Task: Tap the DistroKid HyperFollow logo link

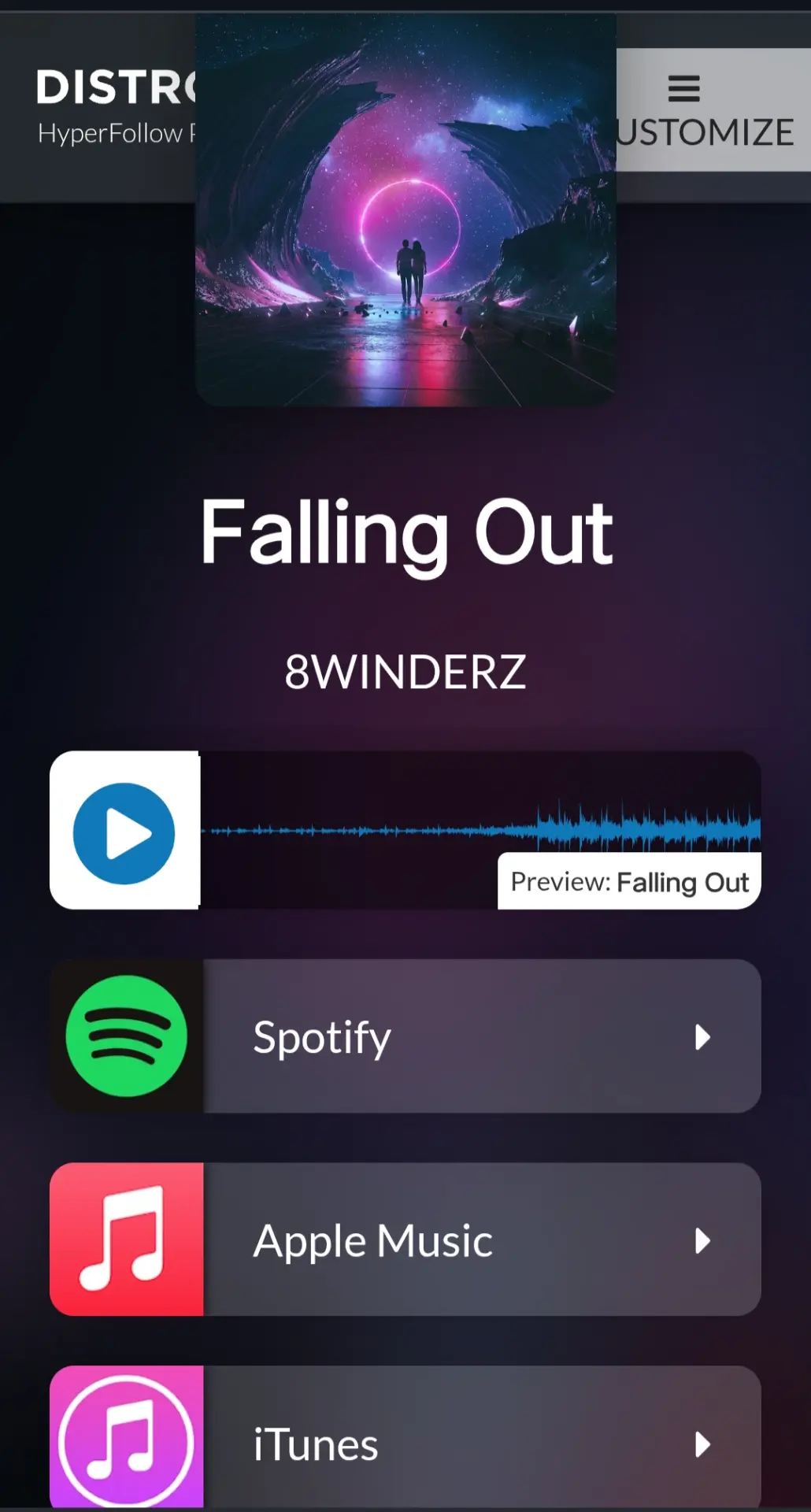Action: 116,108
